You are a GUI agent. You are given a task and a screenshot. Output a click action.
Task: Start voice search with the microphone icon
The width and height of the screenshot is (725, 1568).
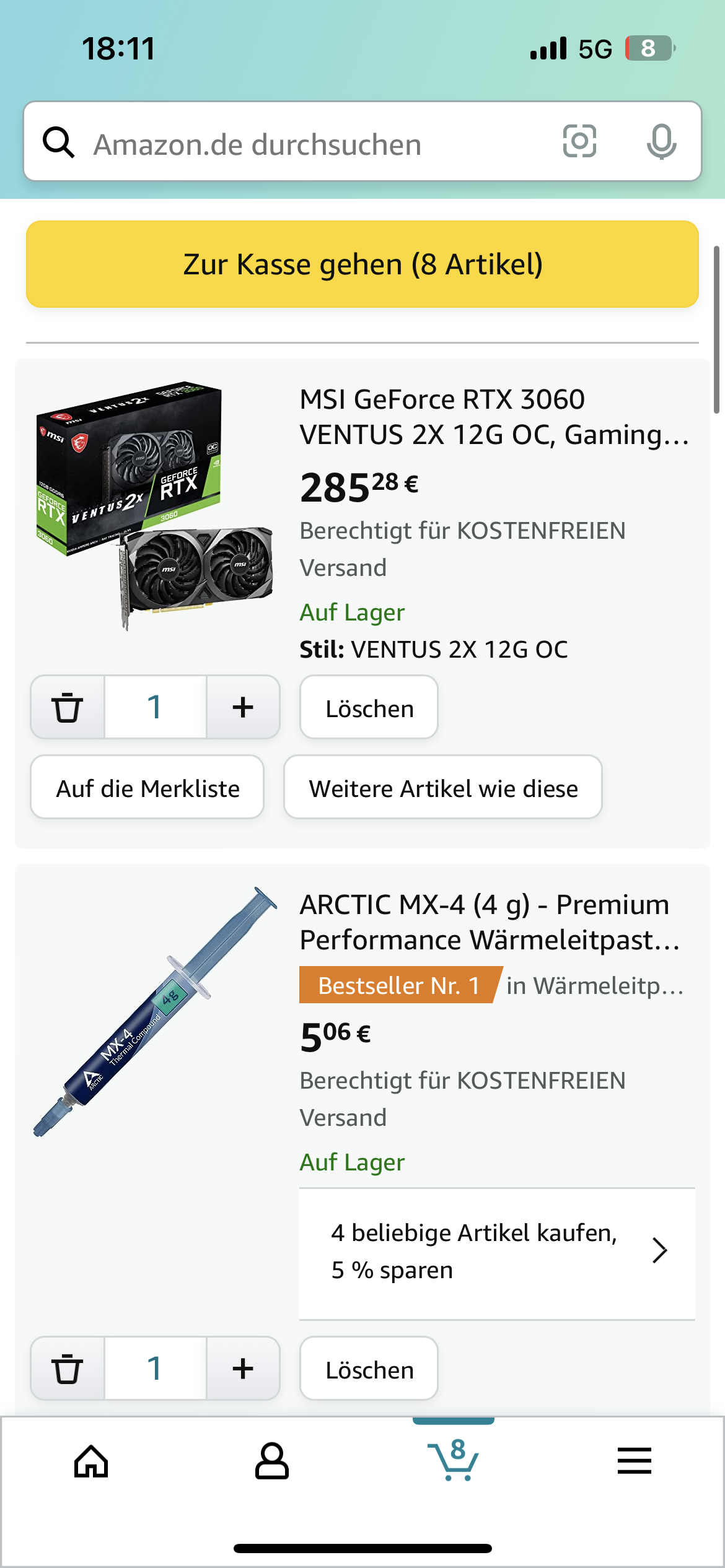click(661, 142)
